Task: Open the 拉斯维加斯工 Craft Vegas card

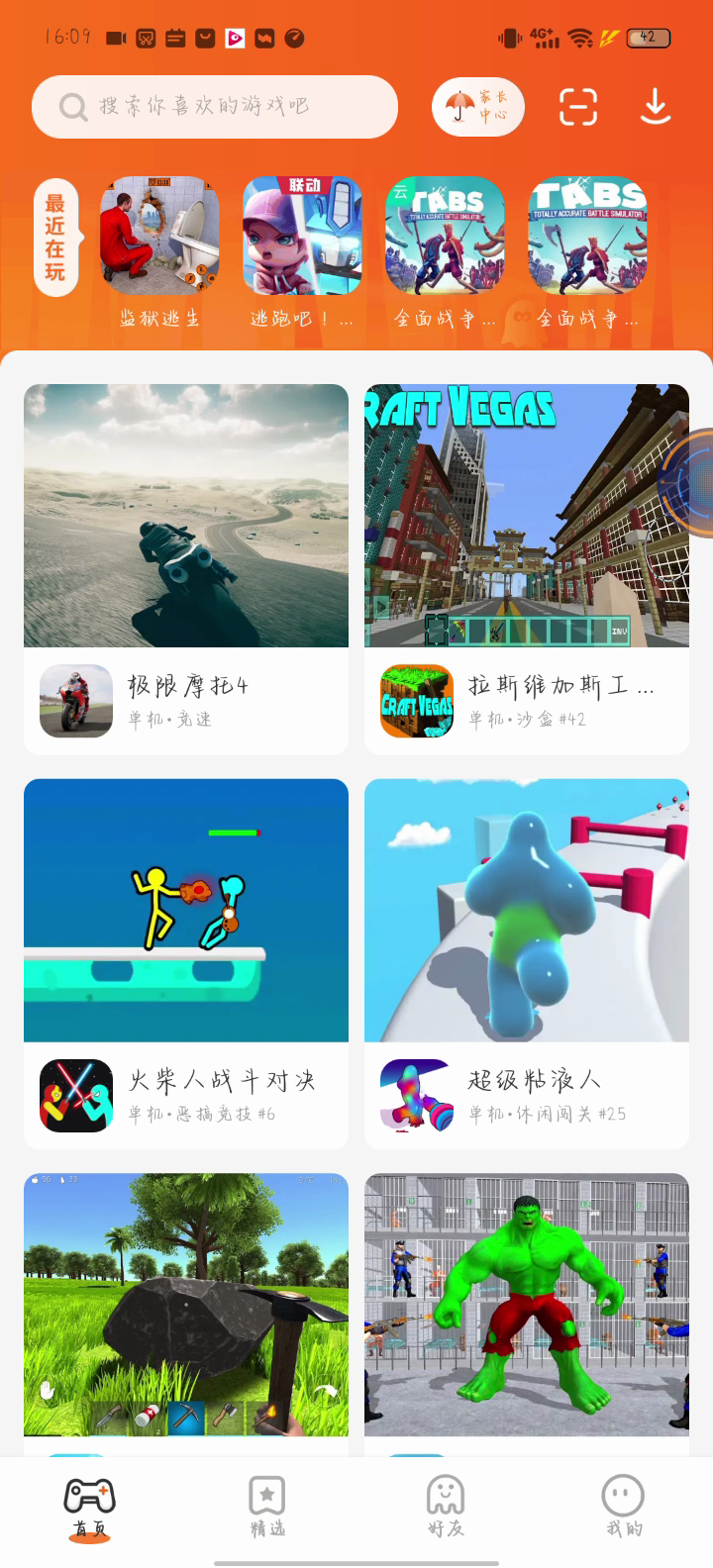Action: (x=527, y=569)
